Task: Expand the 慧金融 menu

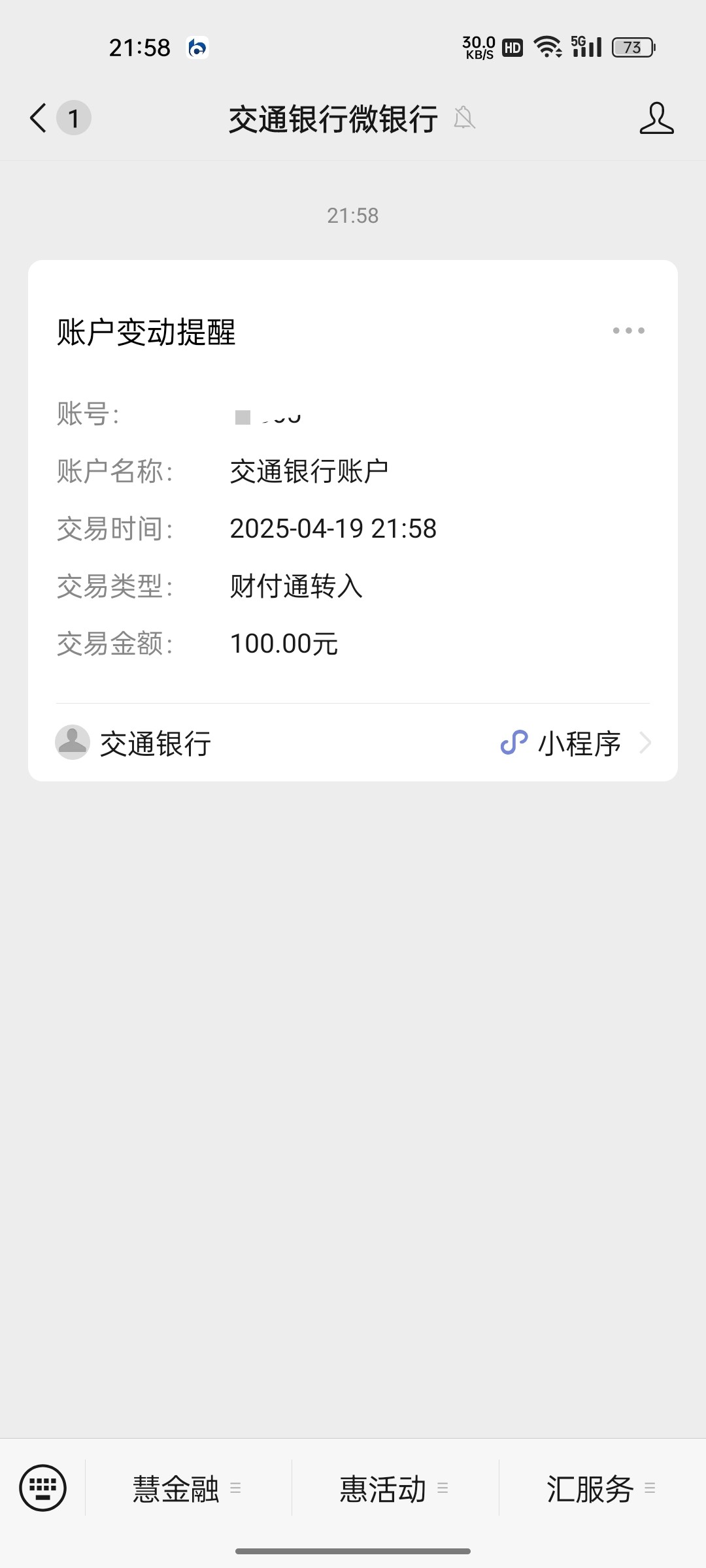Action: click(188, 1489)
